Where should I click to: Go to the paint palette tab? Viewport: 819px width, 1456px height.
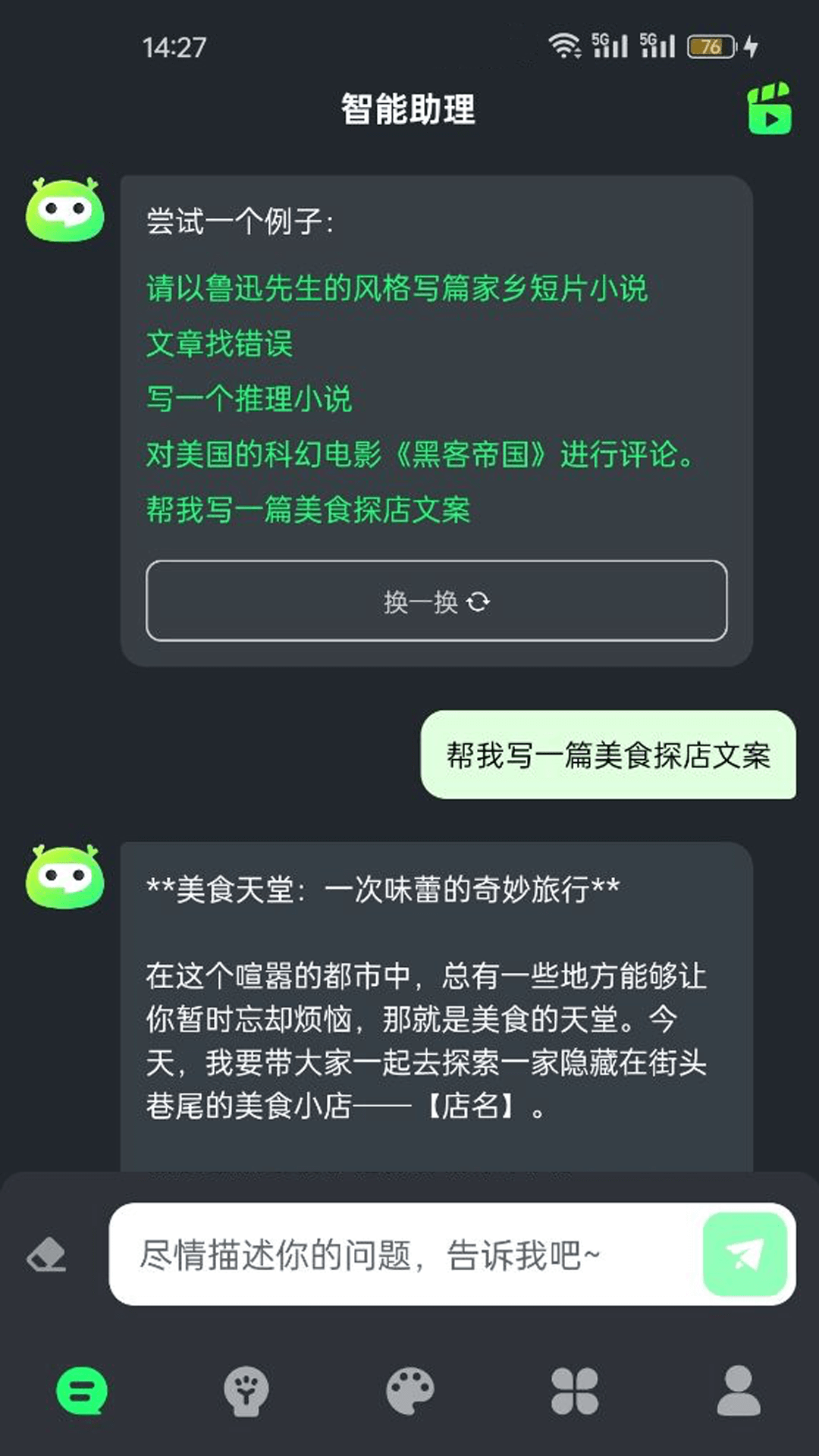point(409,1391)
